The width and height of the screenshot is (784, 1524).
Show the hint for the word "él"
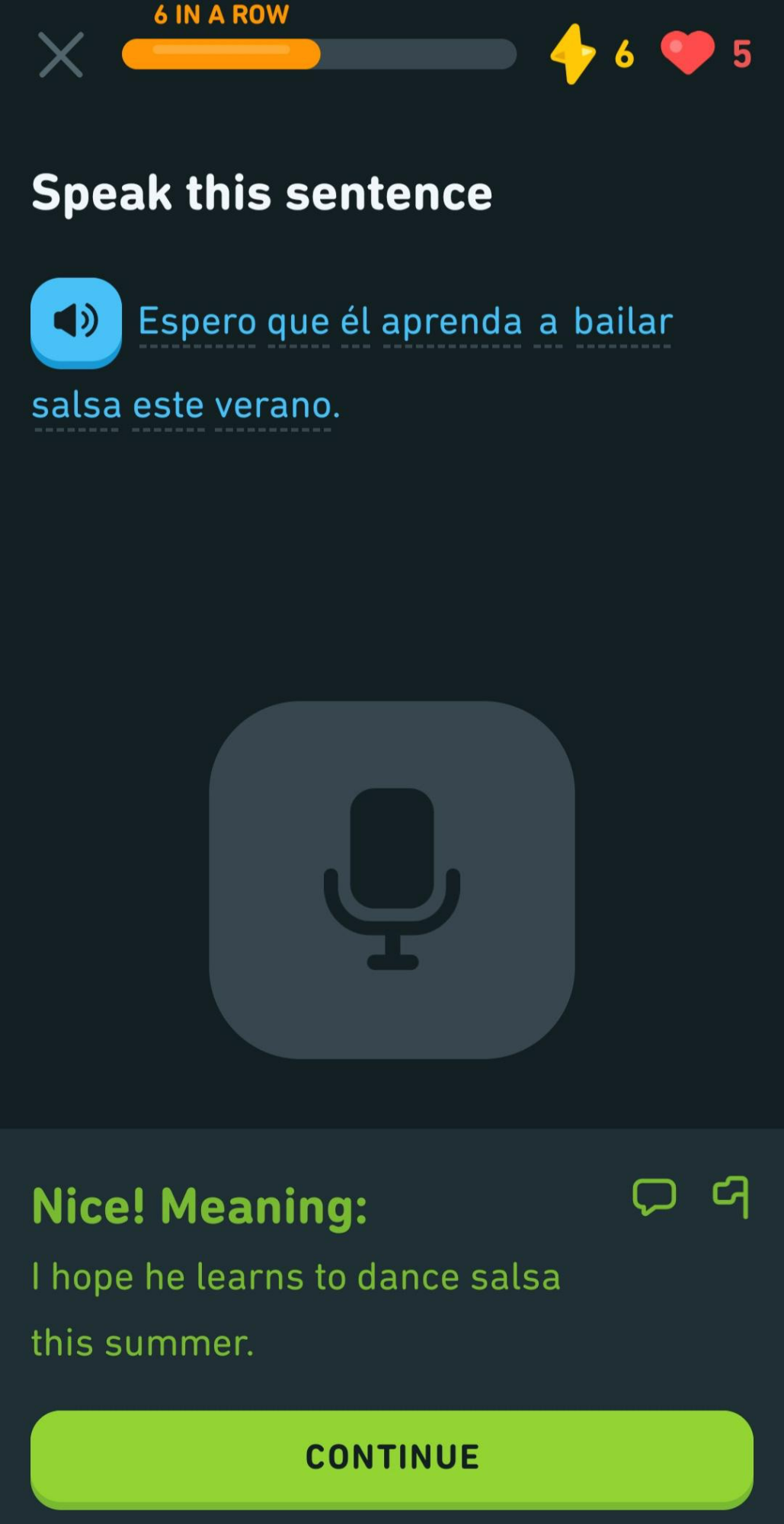pos(355,322)
